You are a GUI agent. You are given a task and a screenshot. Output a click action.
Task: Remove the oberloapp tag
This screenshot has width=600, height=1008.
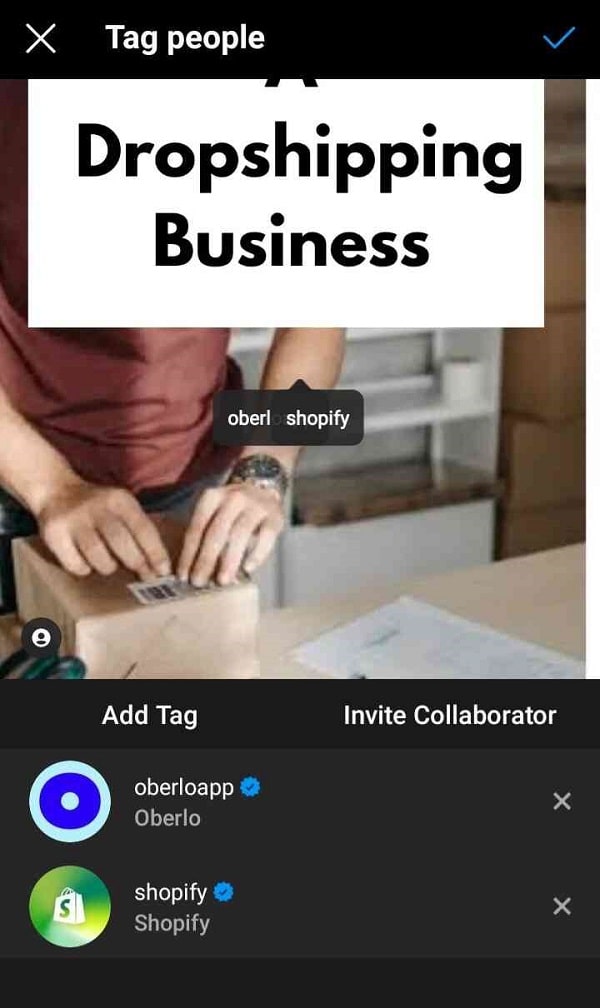click(562, 801)
